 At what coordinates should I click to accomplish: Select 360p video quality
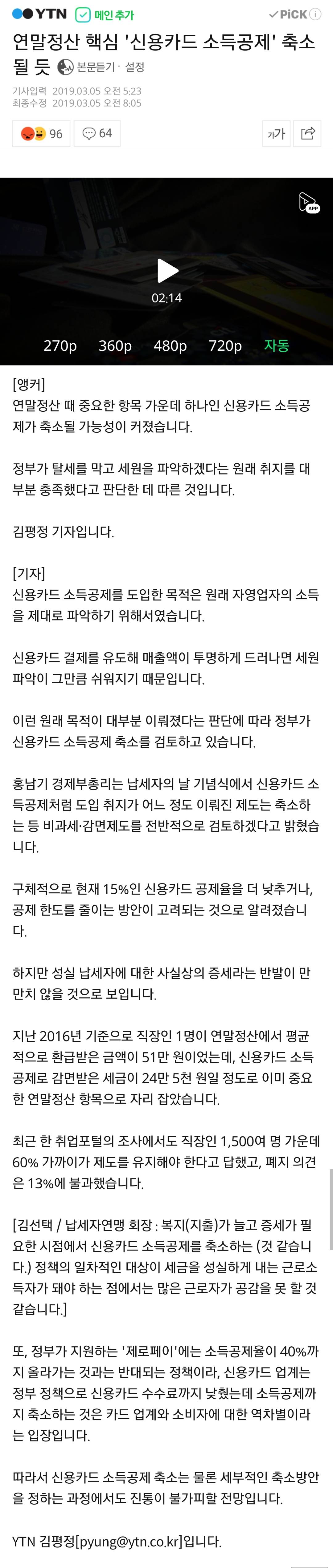coord(115,346)
